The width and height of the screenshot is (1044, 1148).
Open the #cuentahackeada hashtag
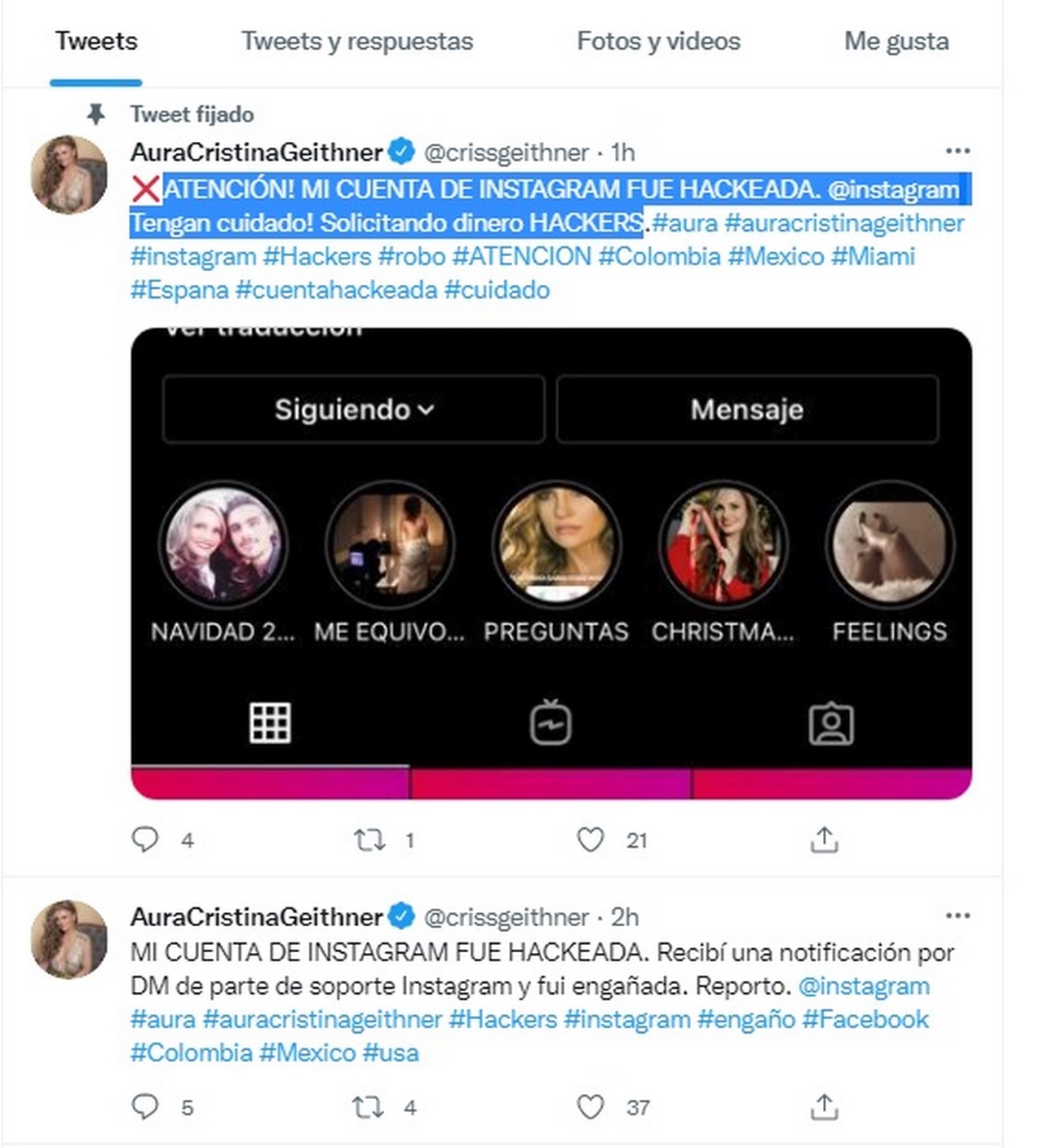pyautogui.click(x=336, y=290)
